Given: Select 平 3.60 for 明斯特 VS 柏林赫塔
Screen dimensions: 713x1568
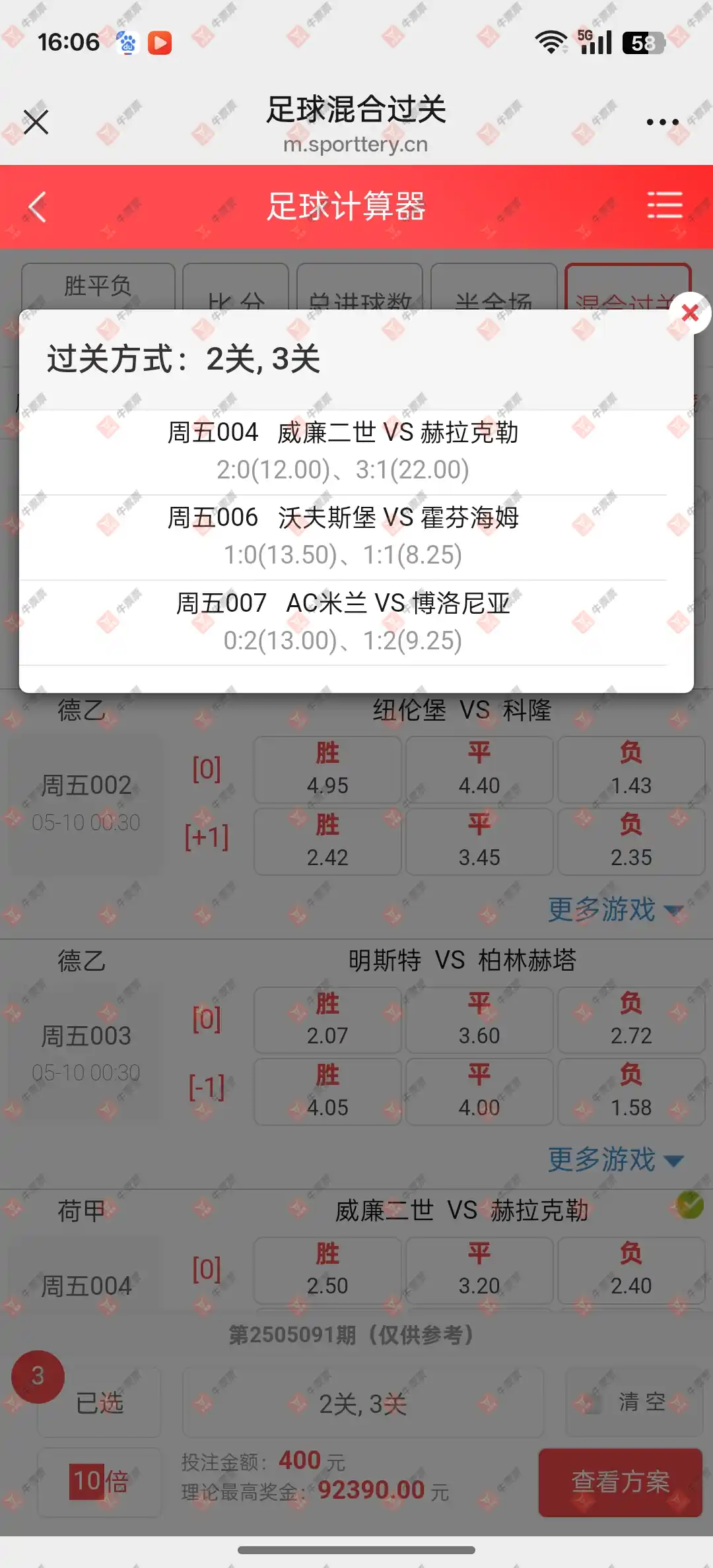Looking at the screenshot, I should click(x=479, y=1020).
